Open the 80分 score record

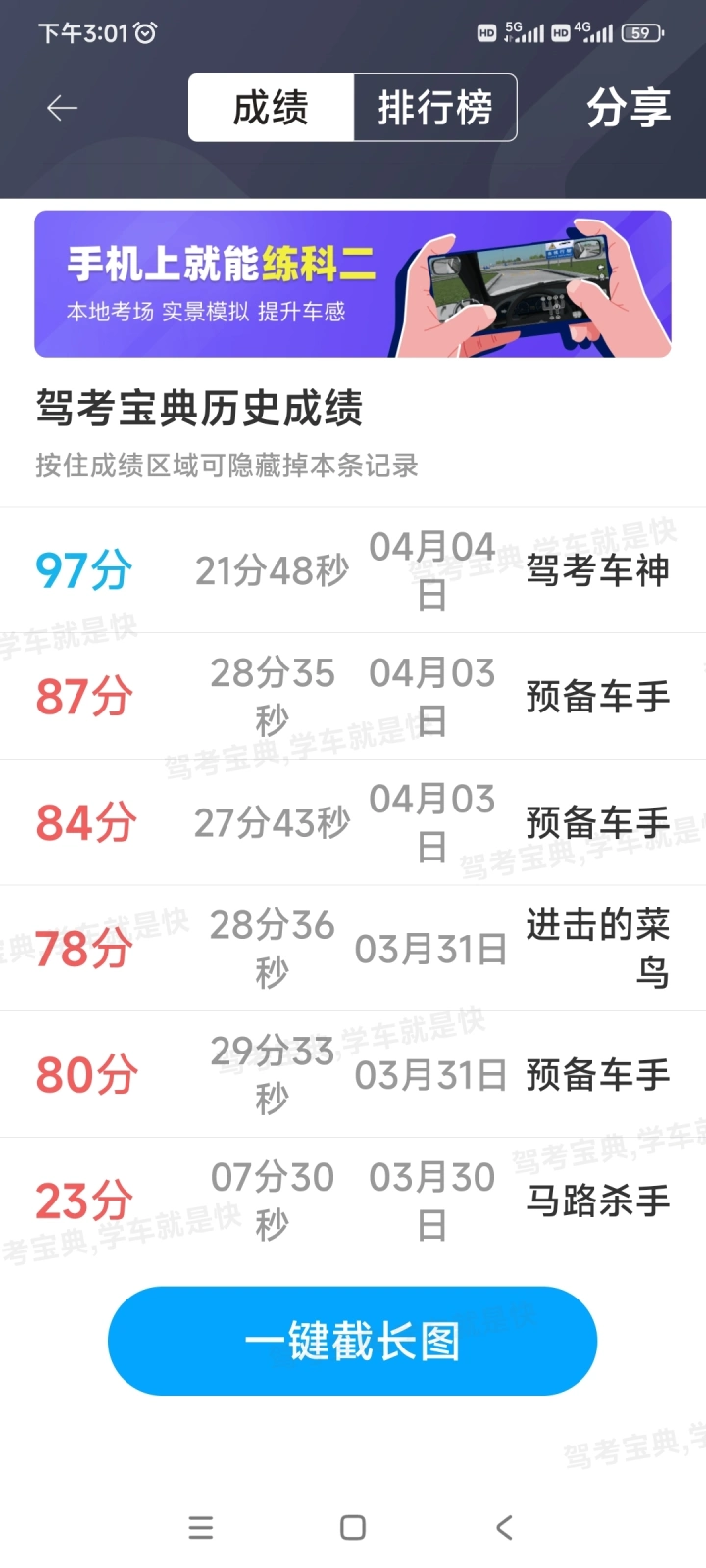coord(353,1075)
